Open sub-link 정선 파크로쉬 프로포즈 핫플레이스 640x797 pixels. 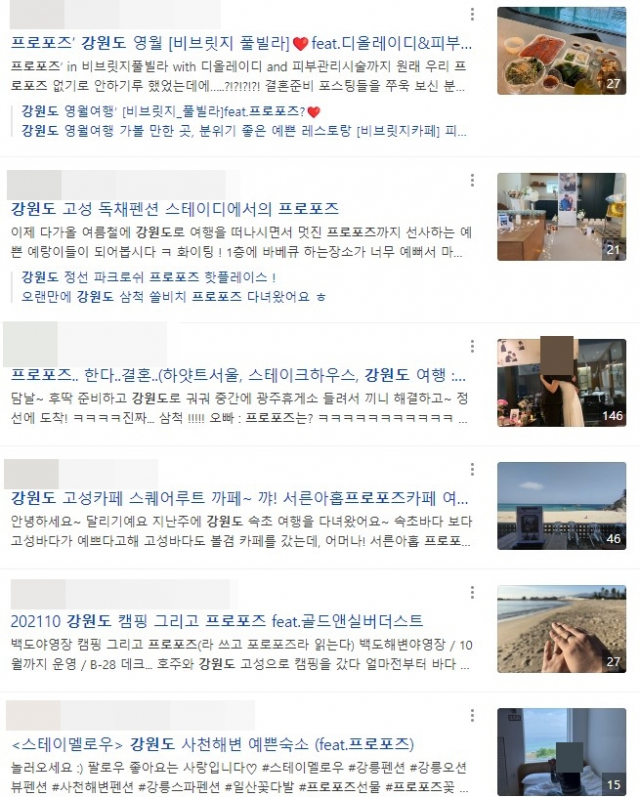(148, 277)
